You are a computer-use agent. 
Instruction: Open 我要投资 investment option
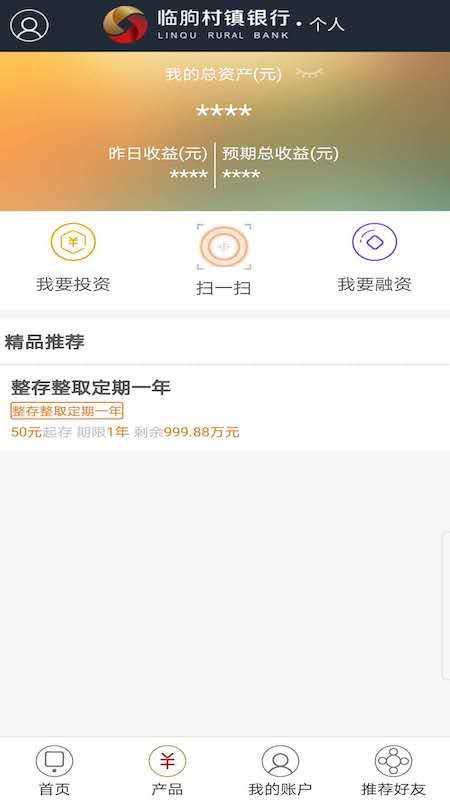[x=73, y=258]
